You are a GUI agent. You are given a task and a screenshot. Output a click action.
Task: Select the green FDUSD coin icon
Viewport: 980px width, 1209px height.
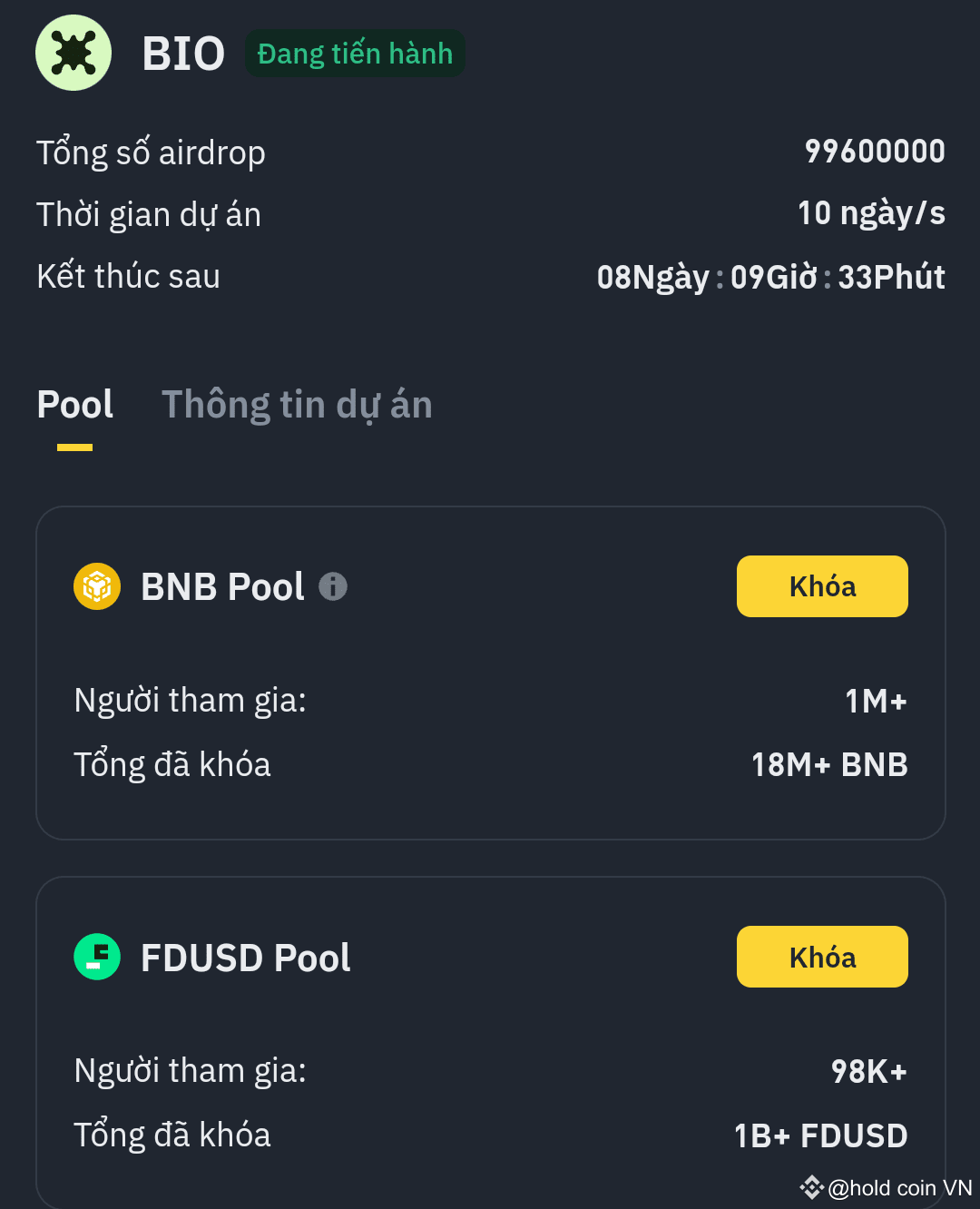pos(97,956)
